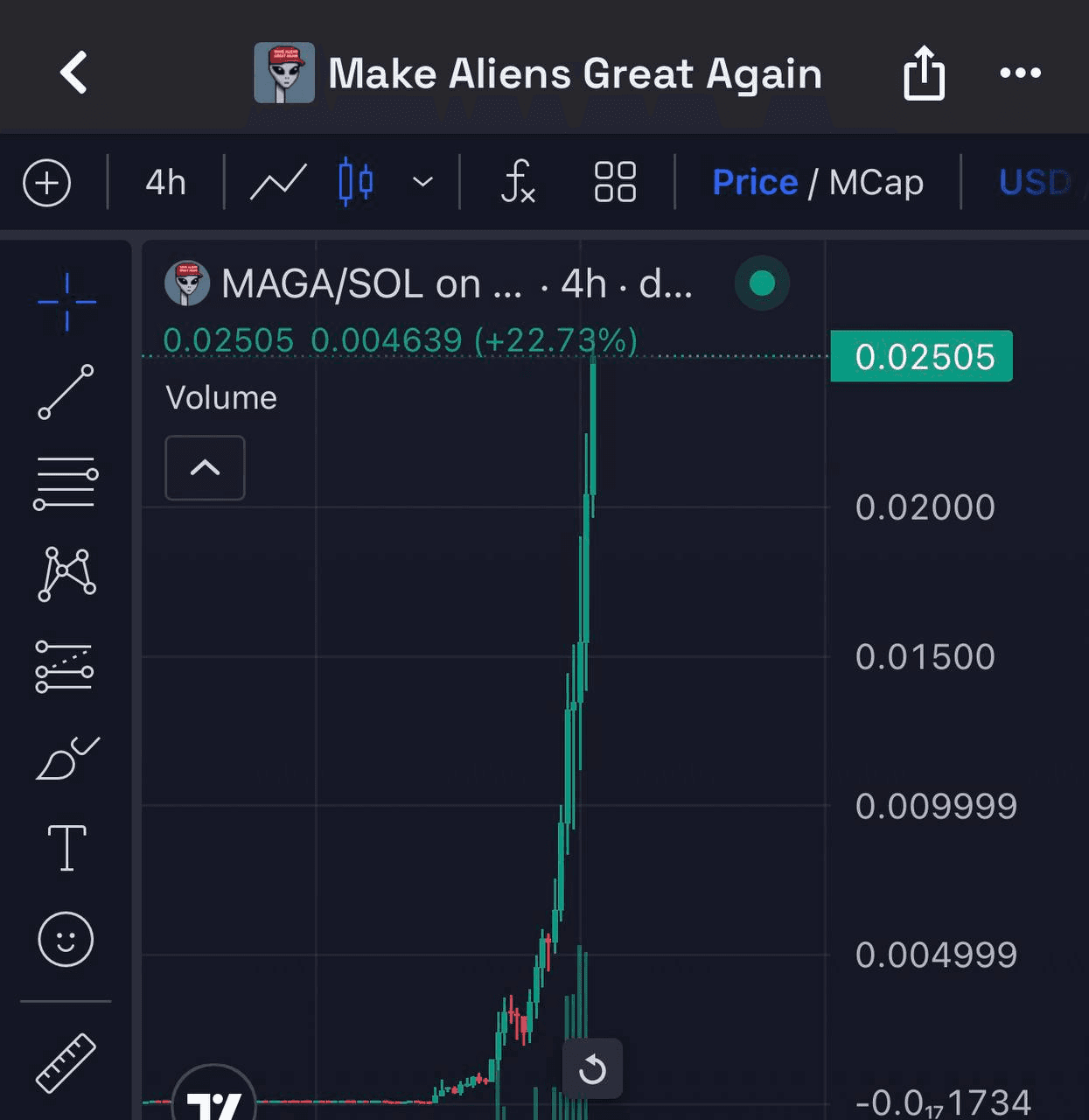This screenshot has width=1089, height=1120.
Task: Expand the chart style dropdown
Action: coord(422,182)
